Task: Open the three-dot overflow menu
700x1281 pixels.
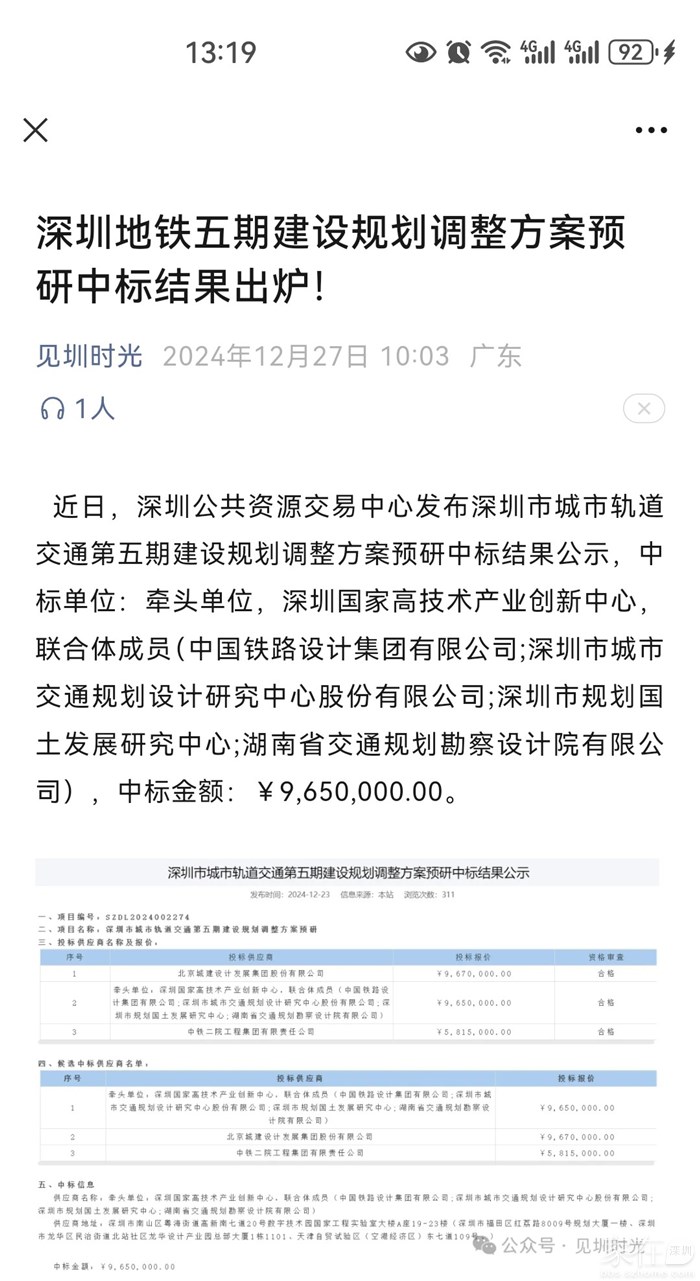Action: [651, 130]
